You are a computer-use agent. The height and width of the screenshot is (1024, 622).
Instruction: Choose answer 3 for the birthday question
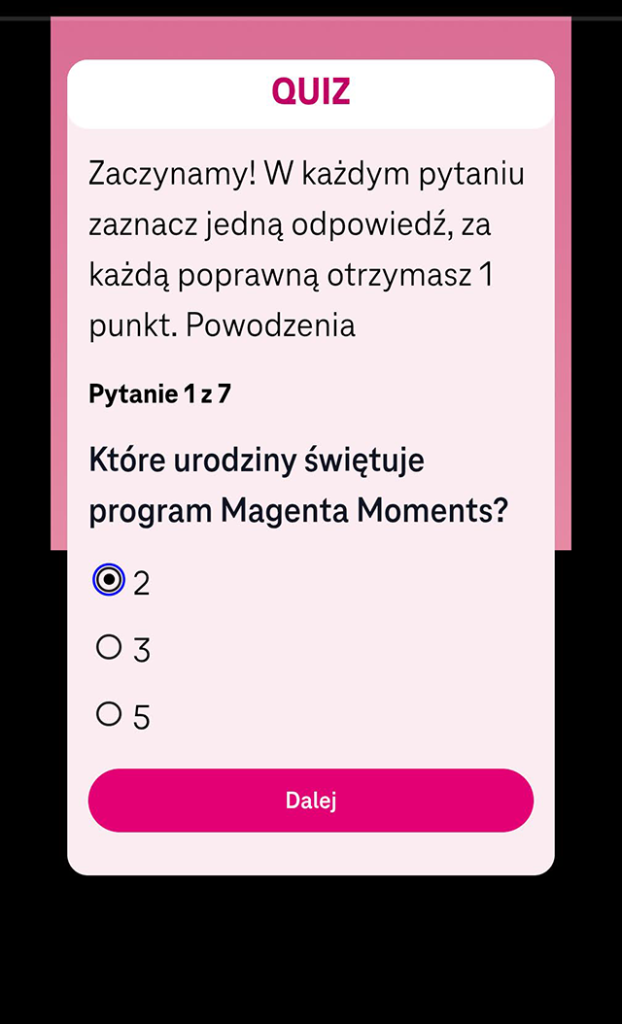[x=108, y=647]
